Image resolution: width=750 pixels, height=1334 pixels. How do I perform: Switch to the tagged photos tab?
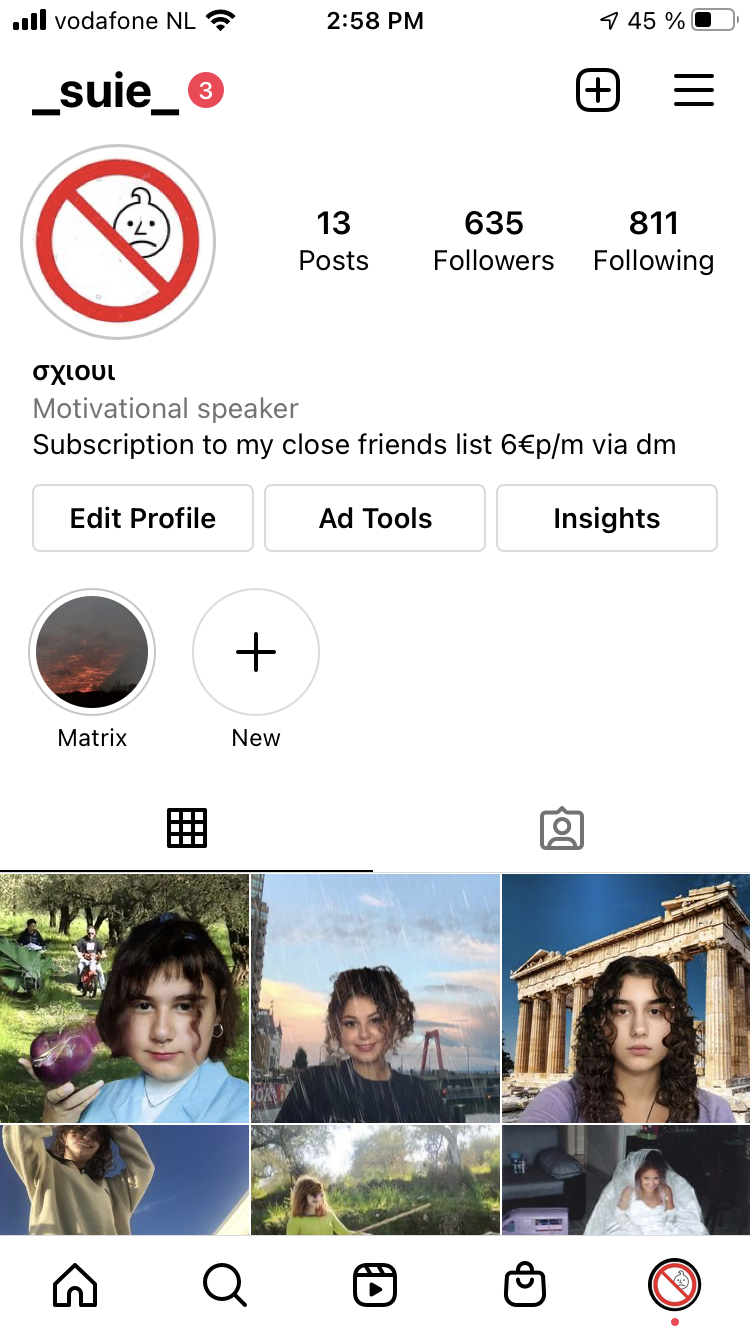click(x=561, y=828)
